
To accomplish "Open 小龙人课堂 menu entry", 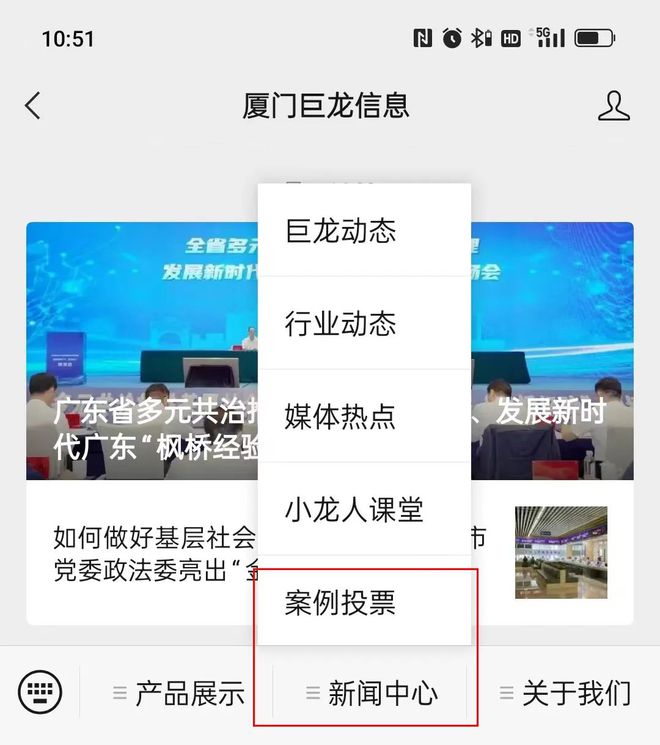I will (x=354, y=510).
